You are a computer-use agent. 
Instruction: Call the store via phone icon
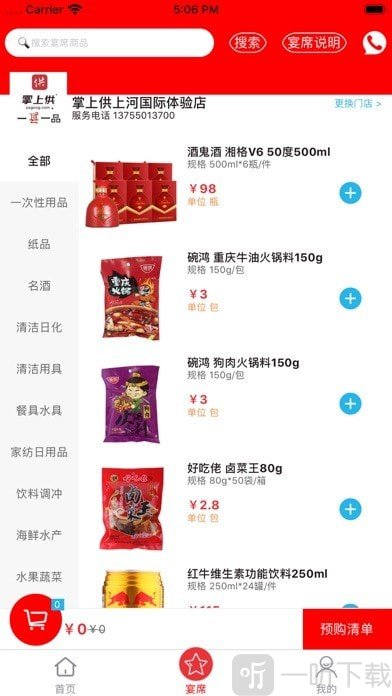coord(374,43)
